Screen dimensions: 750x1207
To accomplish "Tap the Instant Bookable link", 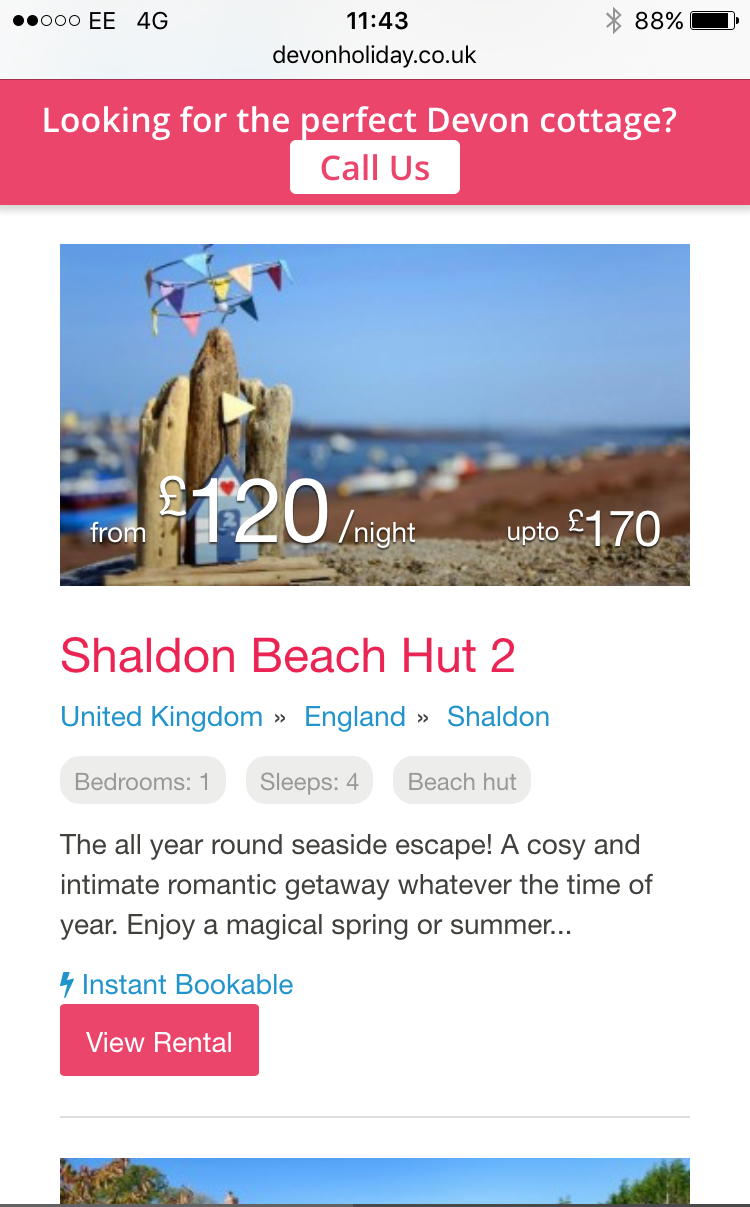I will coord(177,984).
